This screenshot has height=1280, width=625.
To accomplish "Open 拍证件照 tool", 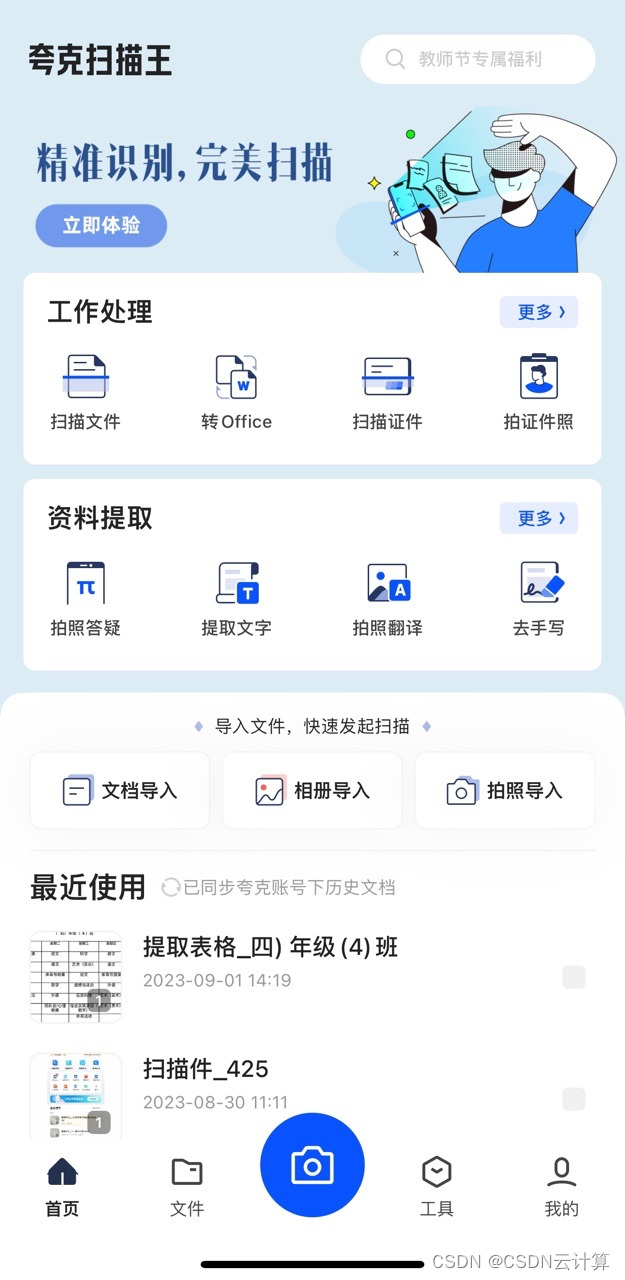I will [x=538, y=391].
